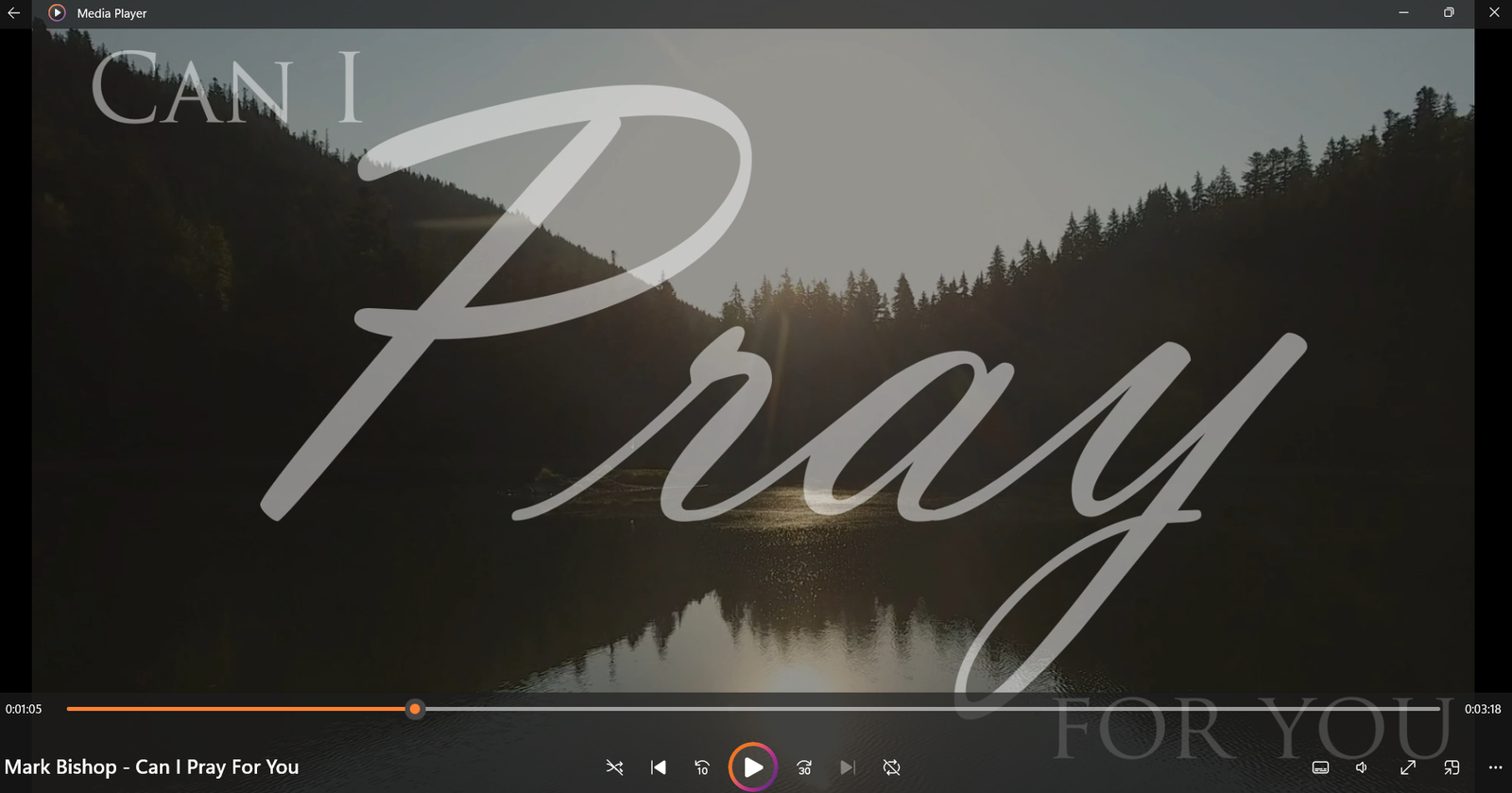Skip to the next track

pos(848,767)
